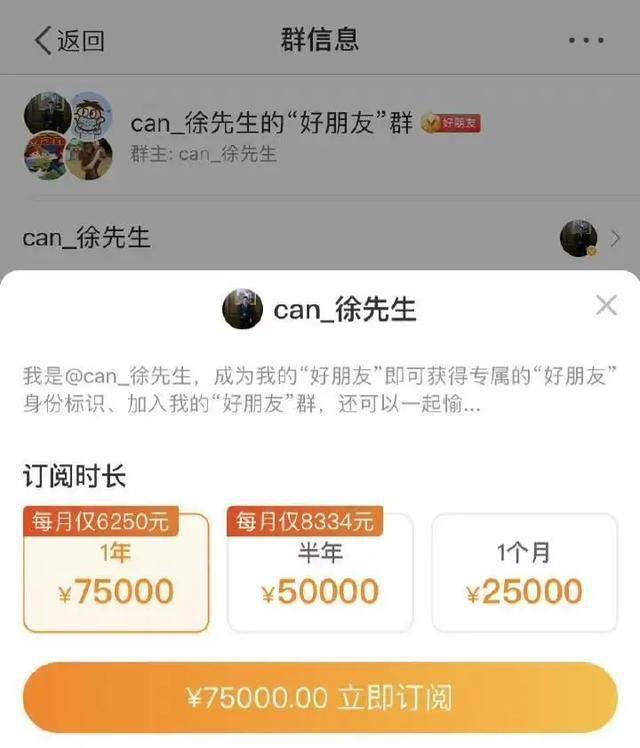Tap ¥75000.00 立即订阅 to subscribe
Viewport: 640px width, 748px height.
point(320,697)
